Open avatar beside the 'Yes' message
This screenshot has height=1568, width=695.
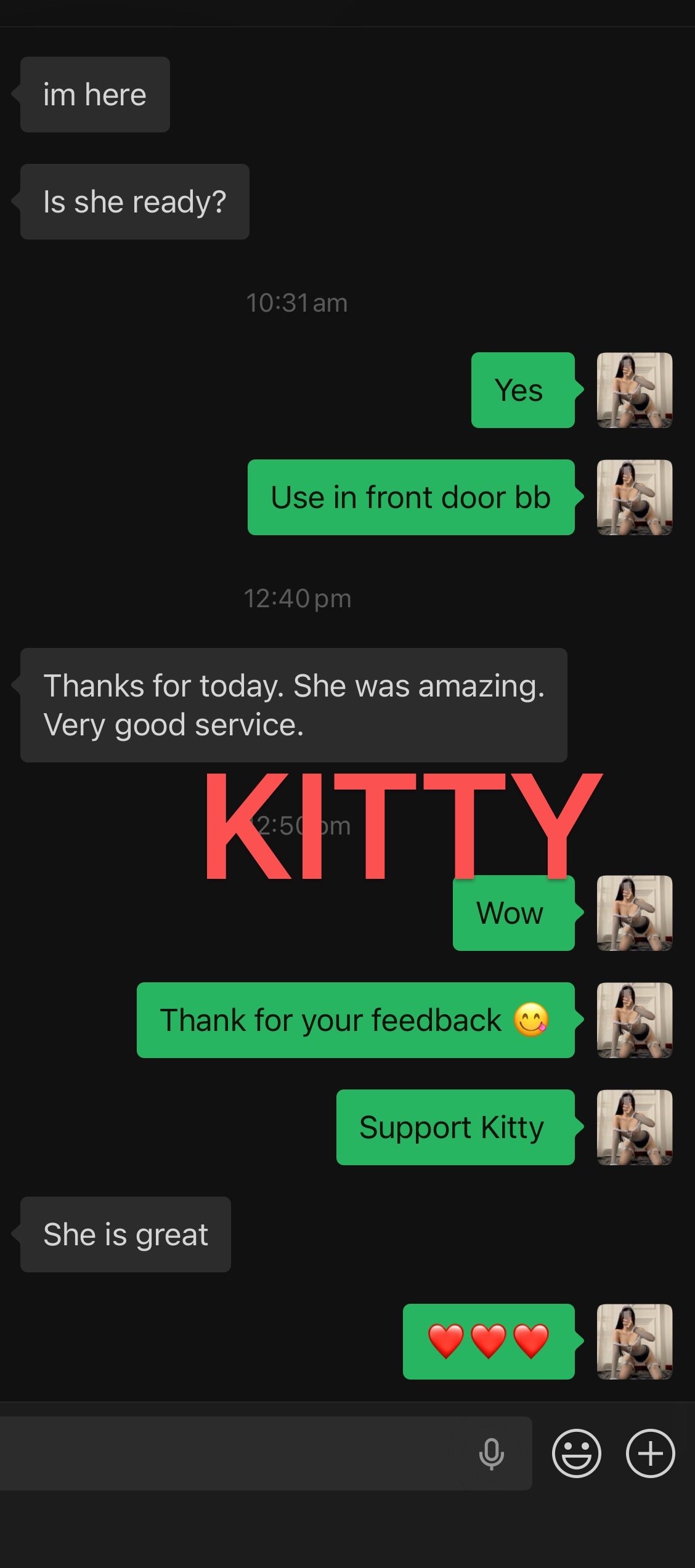tap(634, 390)
